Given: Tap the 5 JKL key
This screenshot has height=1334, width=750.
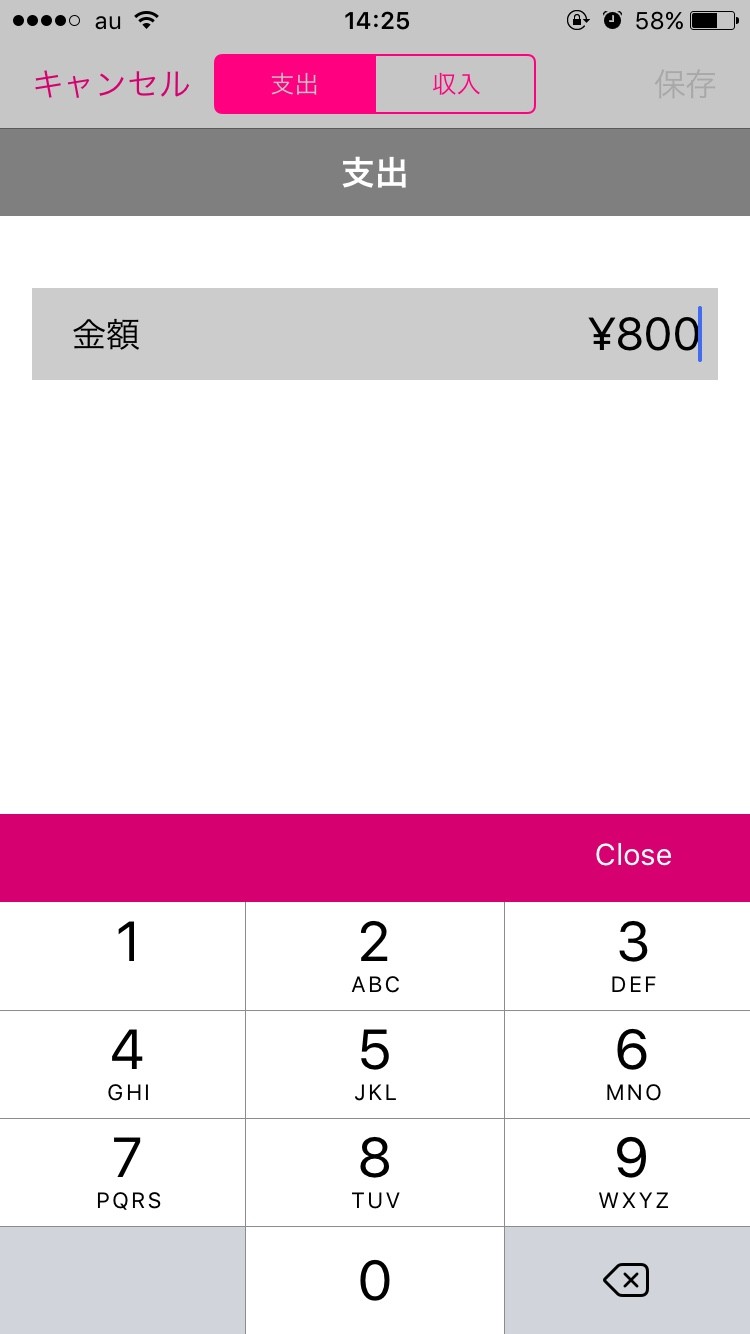Looking at the screenshot, I should coord(375,1063).
